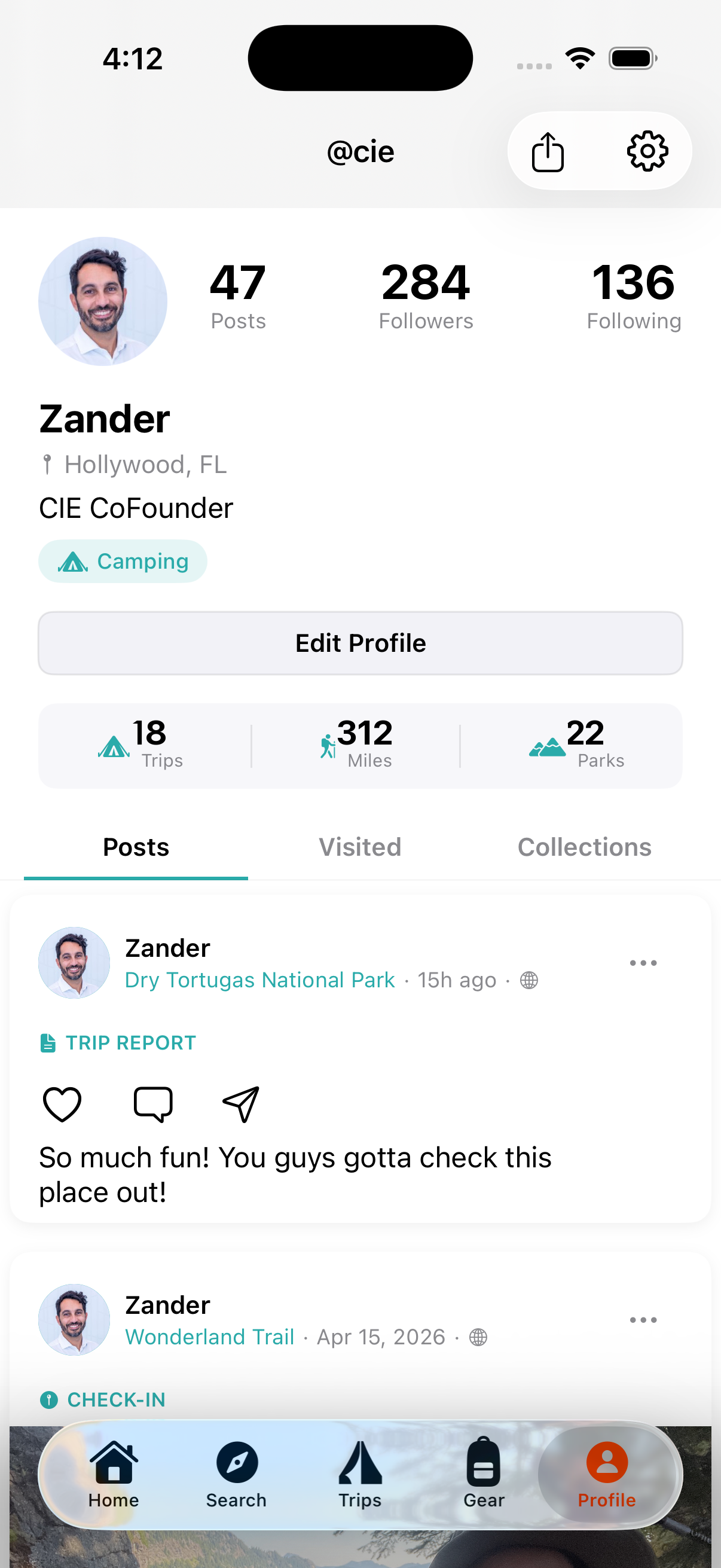The height and width of the screenshot is (1568, 721).
Task: Tap the globe privacy icon on the trip report
Action: coord(528,980)
